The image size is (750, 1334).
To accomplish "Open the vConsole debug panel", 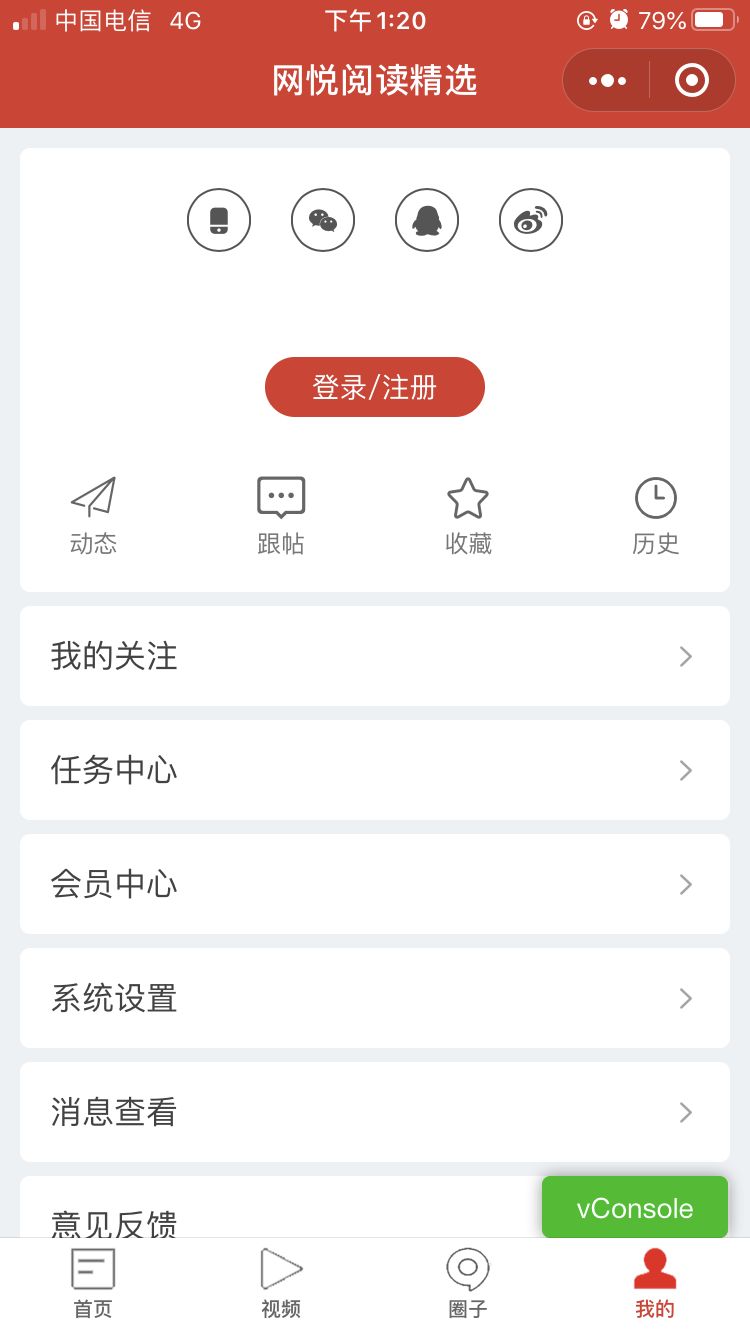I will click(635, 1208).
